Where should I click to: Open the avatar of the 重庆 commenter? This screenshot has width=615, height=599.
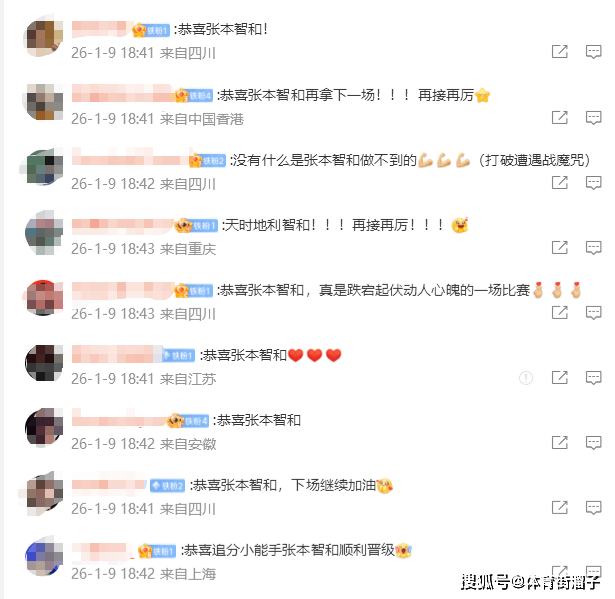tap(44, 233)
